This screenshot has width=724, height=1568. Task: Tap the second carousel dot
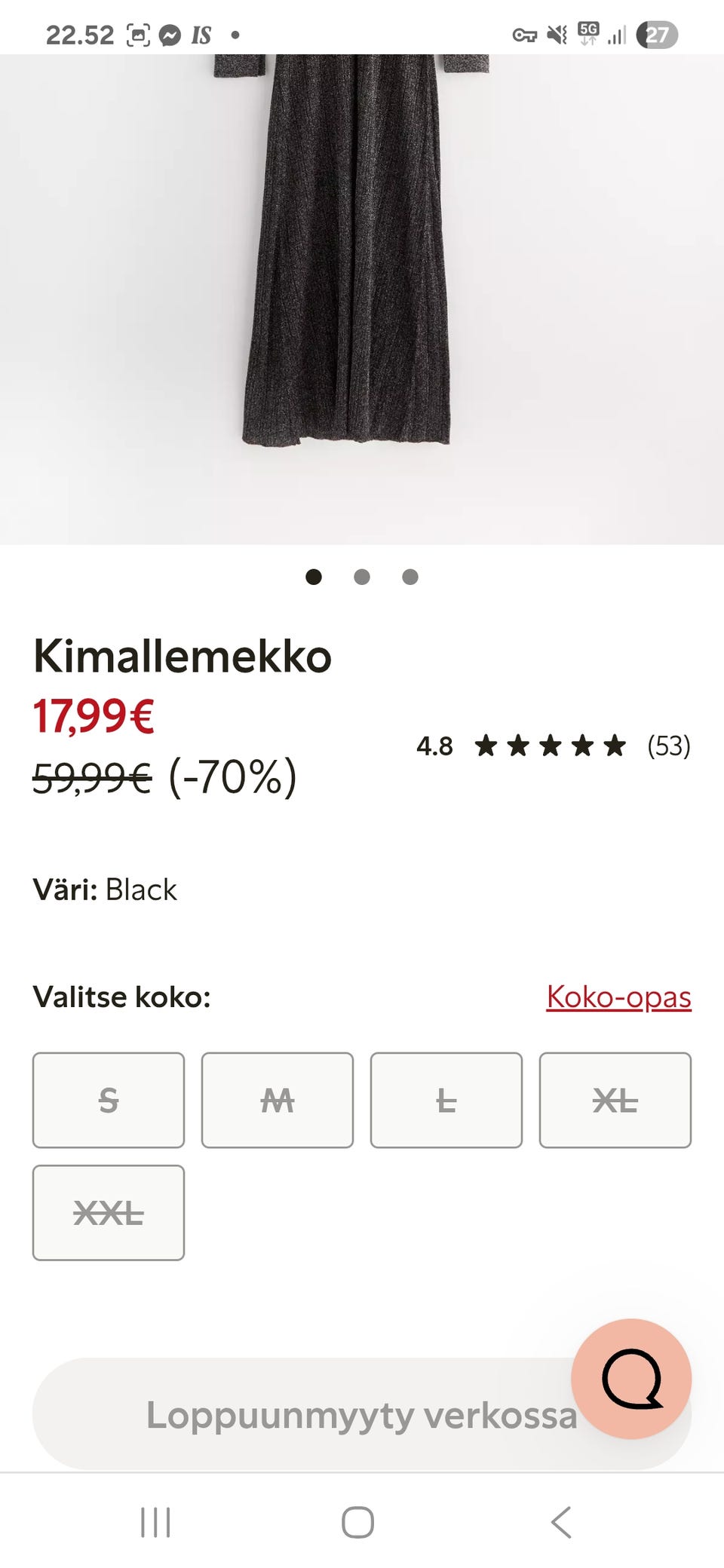pos(362,577)
